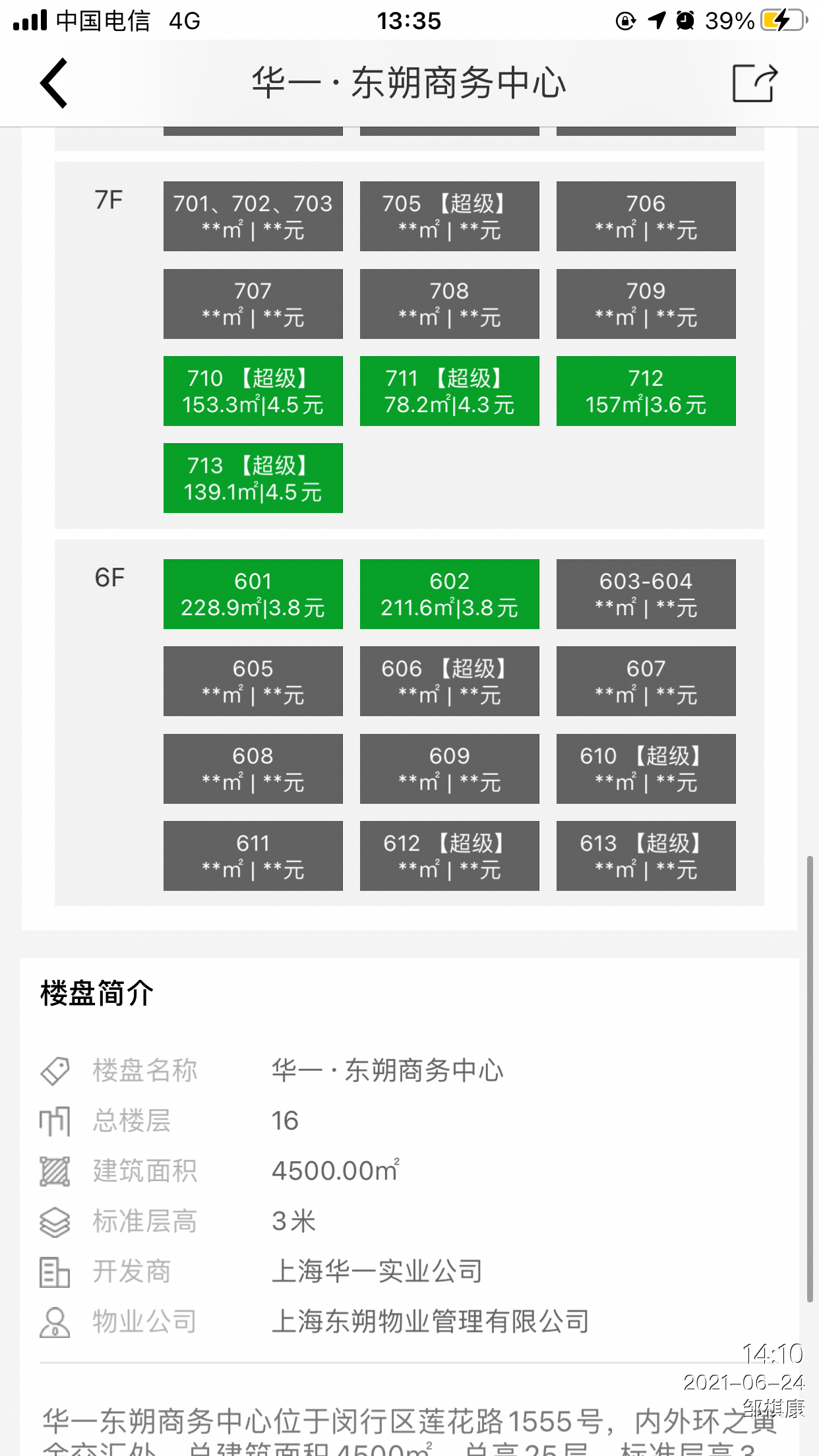Tap unit 705 on 7F

click(449, 216)
